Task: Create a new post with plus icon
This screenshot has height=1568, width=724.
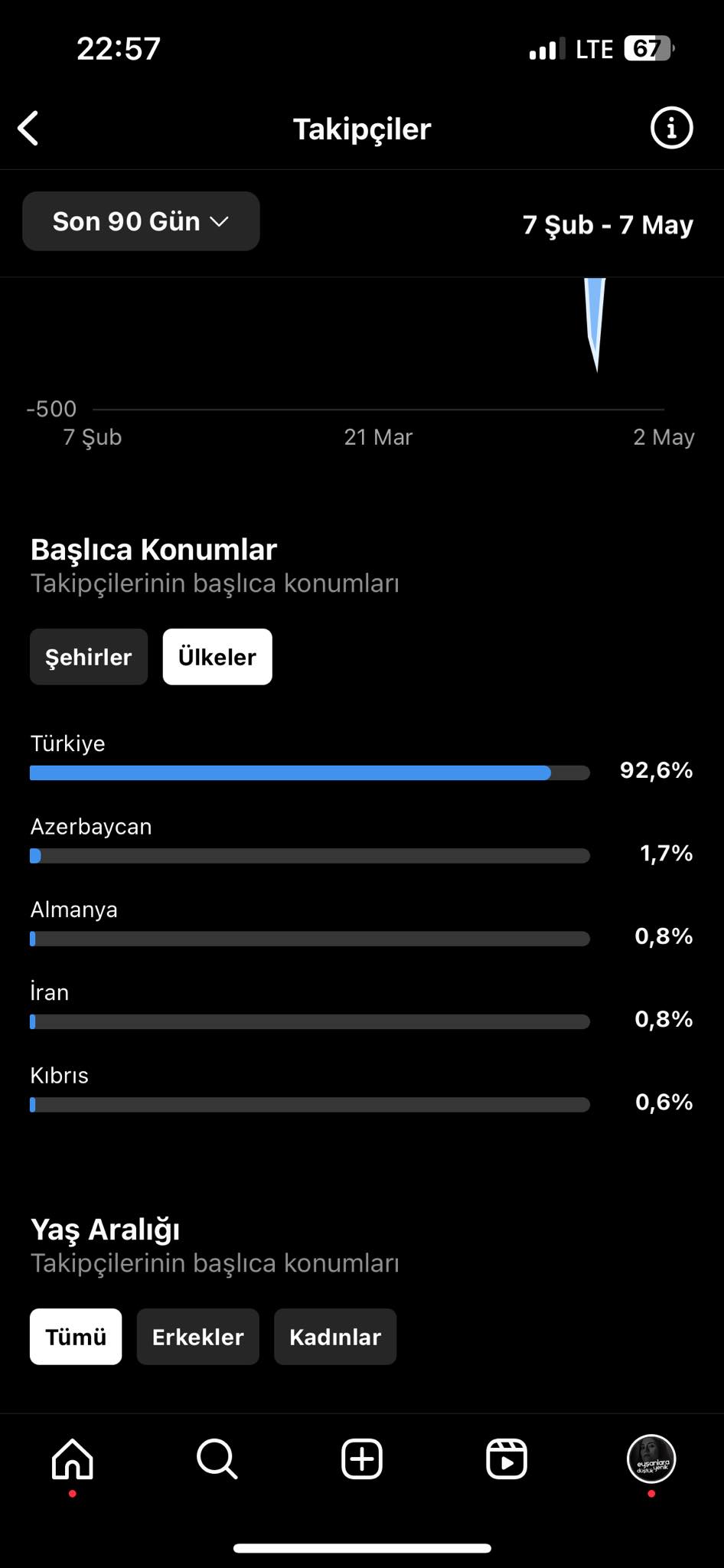Action: (362, 1459)
